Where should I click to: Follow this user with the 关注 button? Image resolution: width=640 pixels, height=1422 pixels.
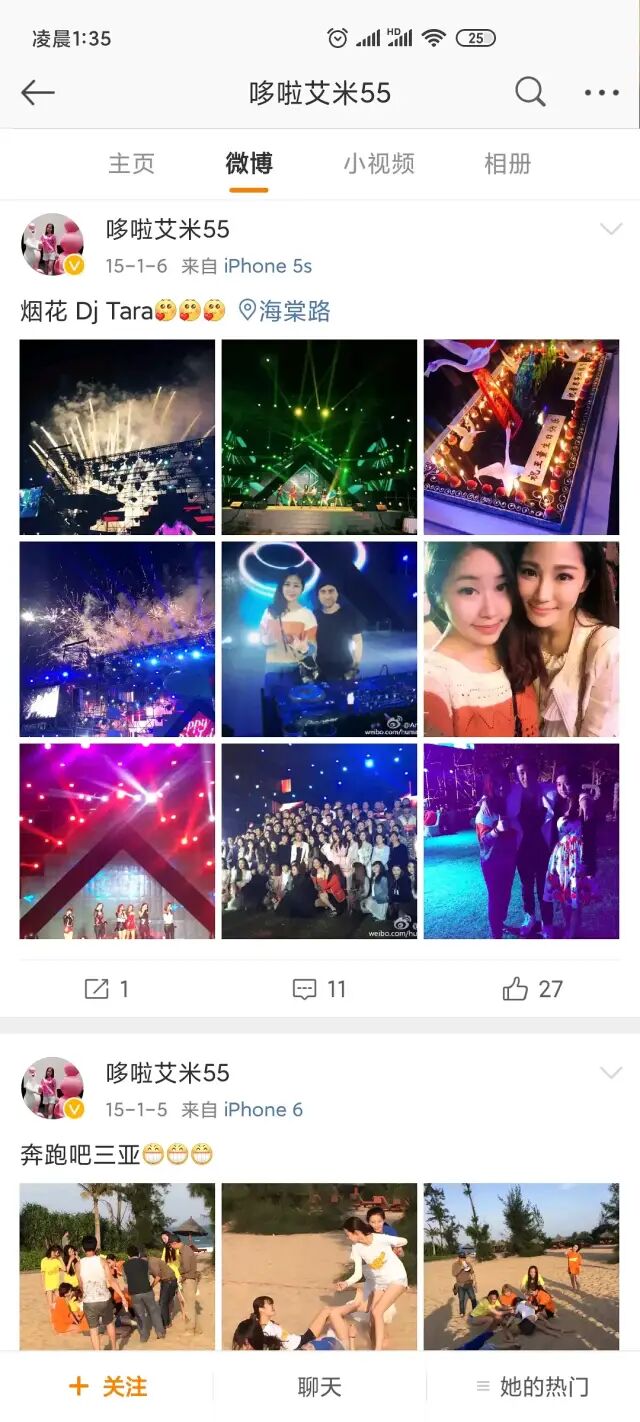point(107,1387)
